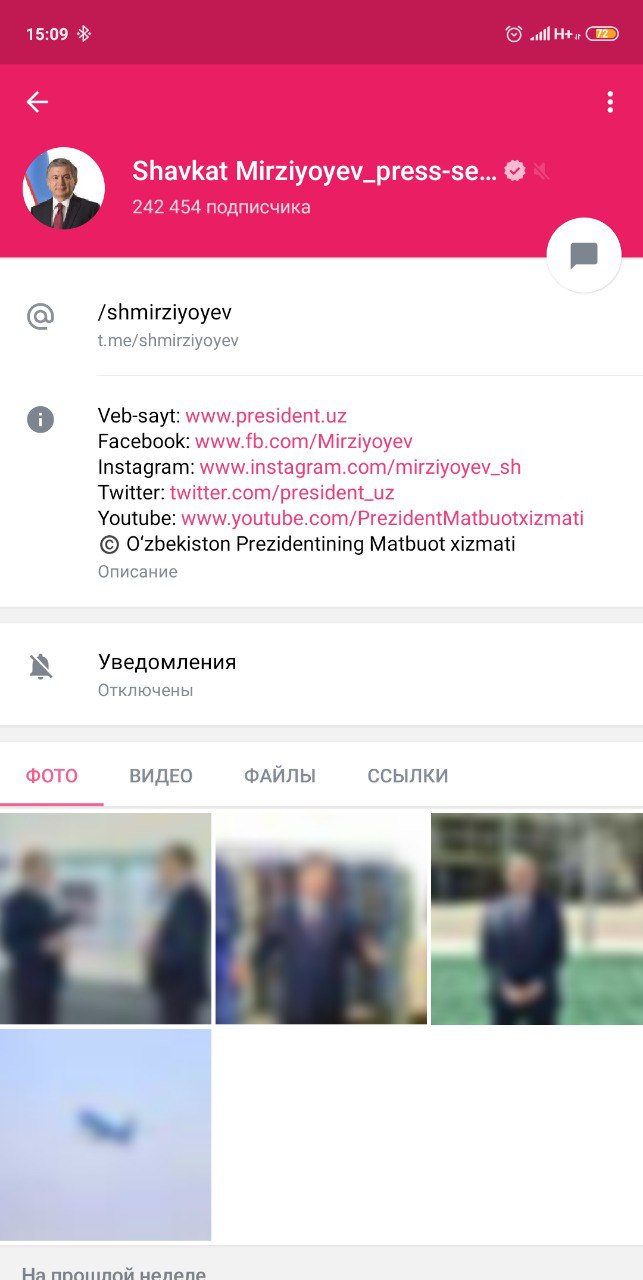Tap the /shmirziyoyev username row

[165, 324]
